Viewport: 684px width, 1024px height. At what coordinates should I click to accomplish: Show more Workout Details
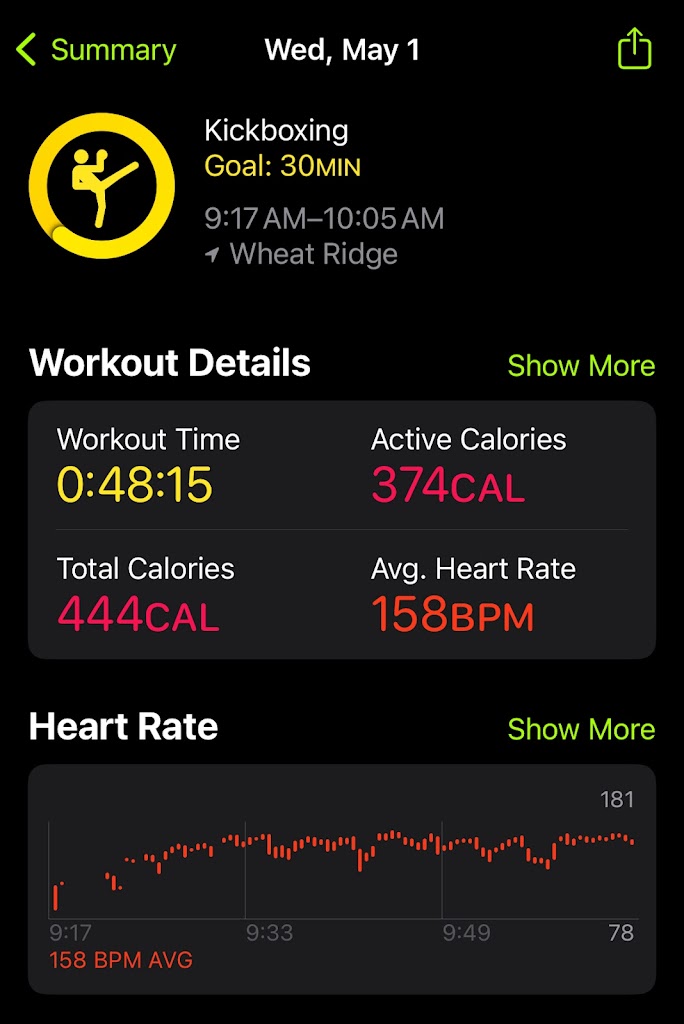[x=581, y=366]
